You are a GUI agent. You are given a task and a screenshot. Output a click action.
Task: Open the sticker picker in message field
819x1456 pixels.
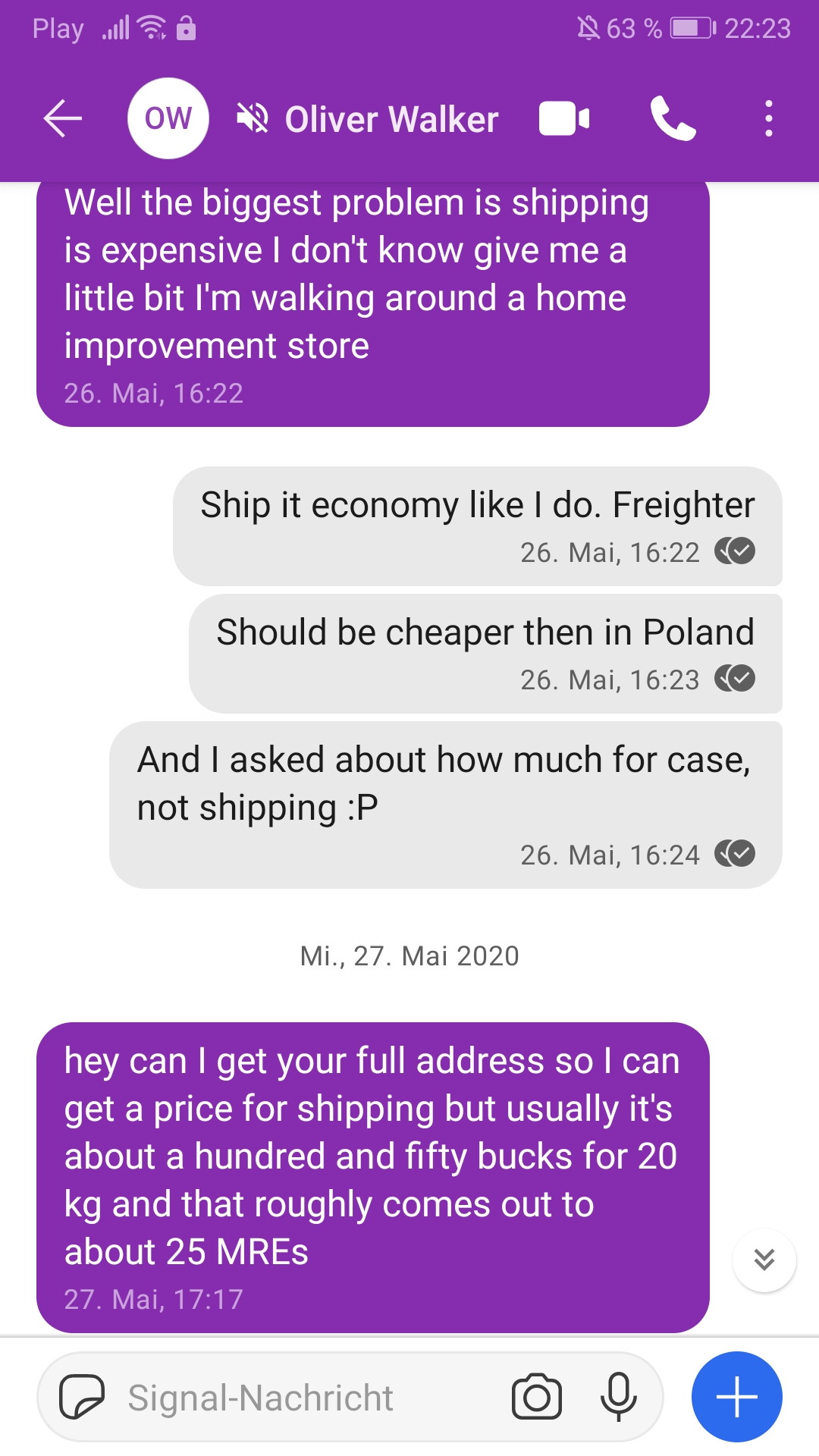pos(82,1397)
